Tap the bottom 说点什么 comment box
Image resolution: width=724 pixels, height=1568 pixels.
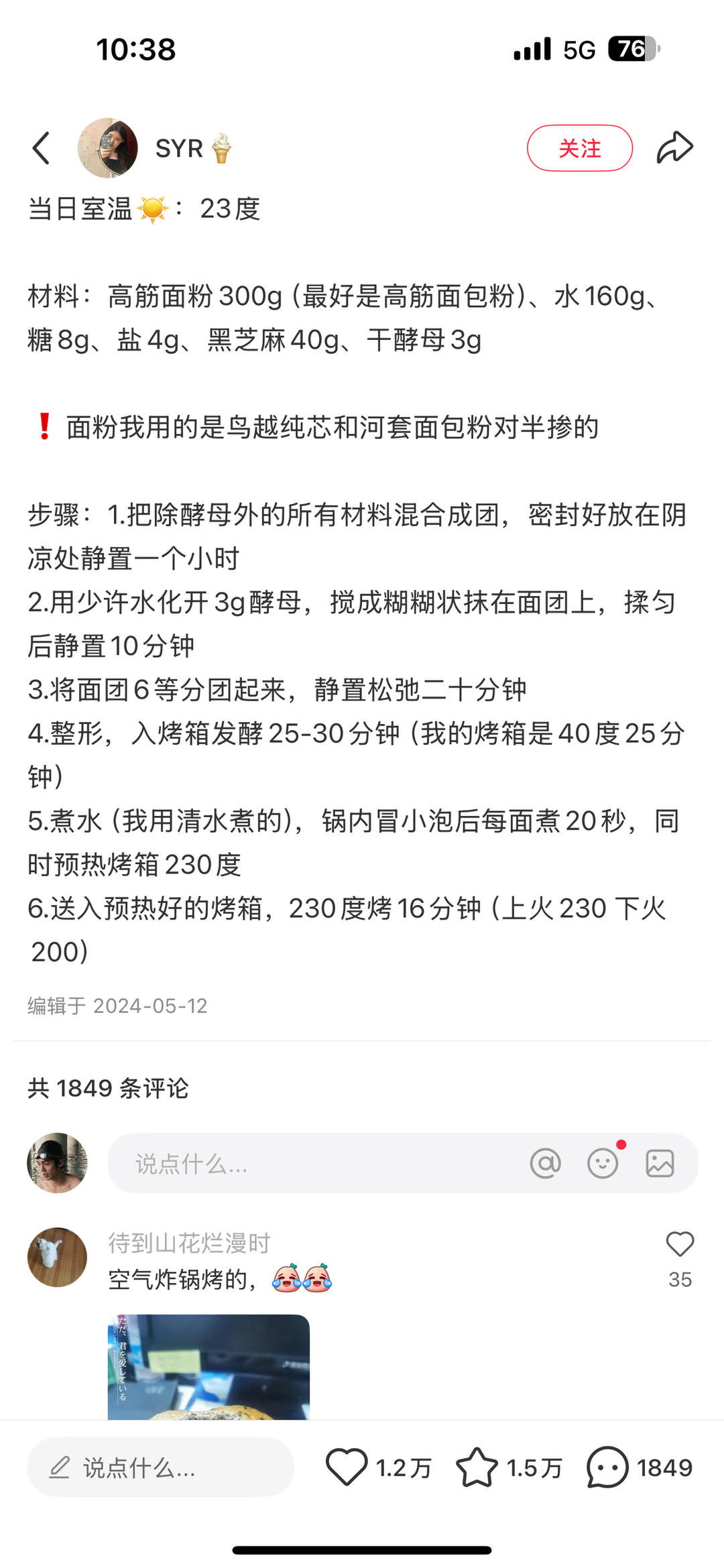click(161, 1467)
